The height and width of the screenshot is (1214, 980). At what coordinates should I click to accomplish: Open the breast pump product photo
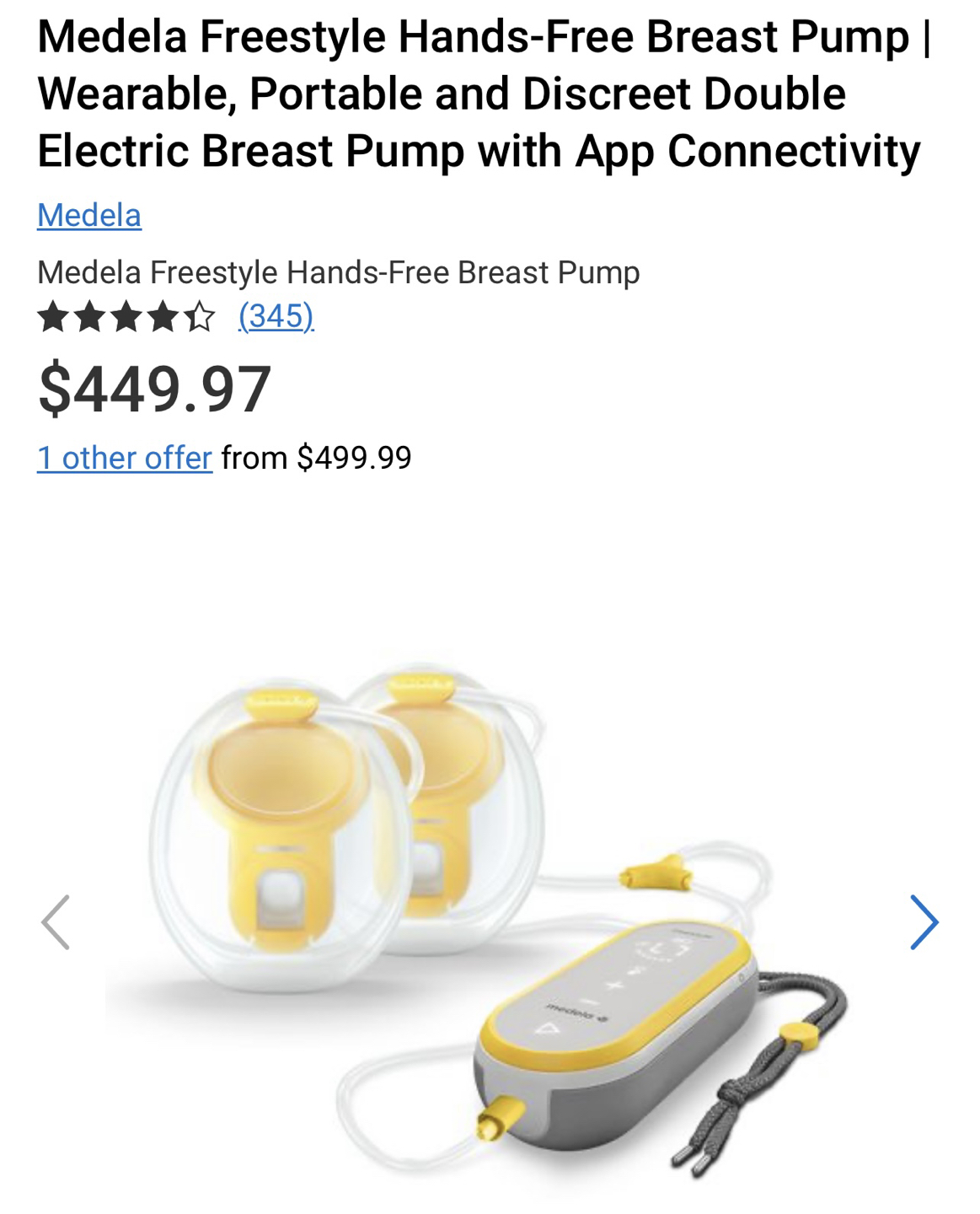(489, 919)
